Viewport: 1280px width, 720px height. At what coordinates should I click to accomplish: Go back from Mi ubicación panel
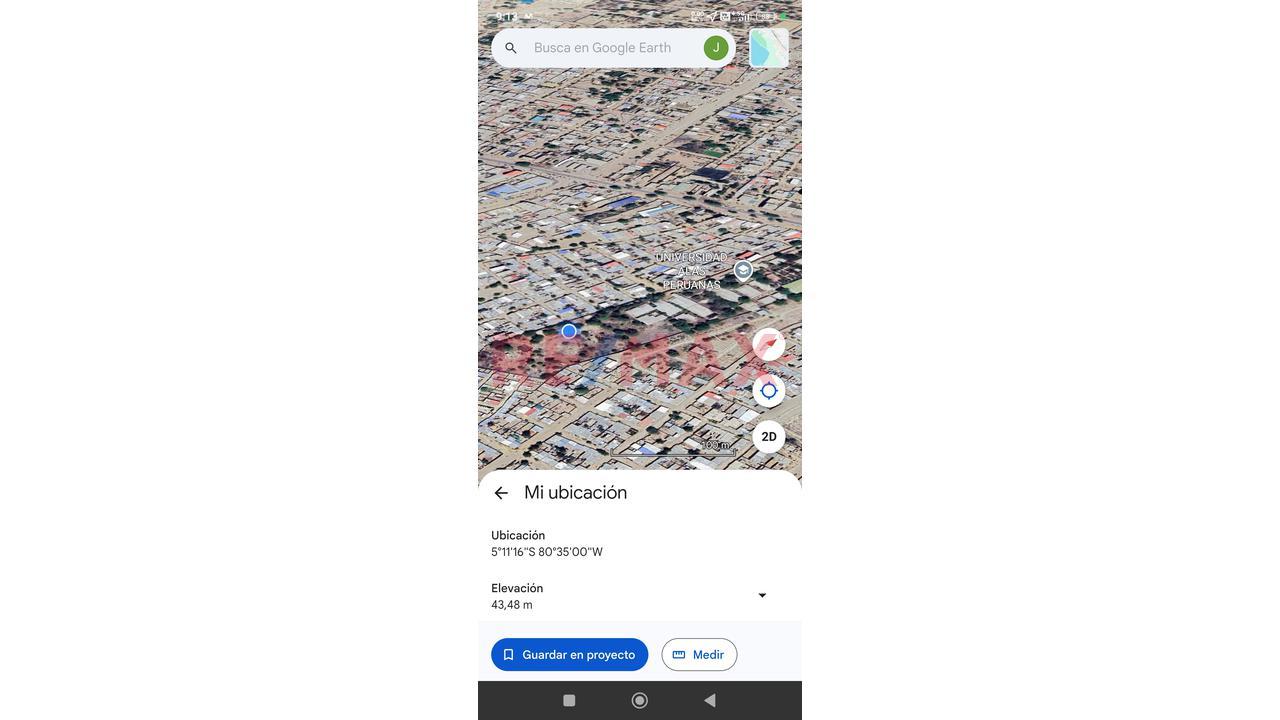click(x=501, y=493)
